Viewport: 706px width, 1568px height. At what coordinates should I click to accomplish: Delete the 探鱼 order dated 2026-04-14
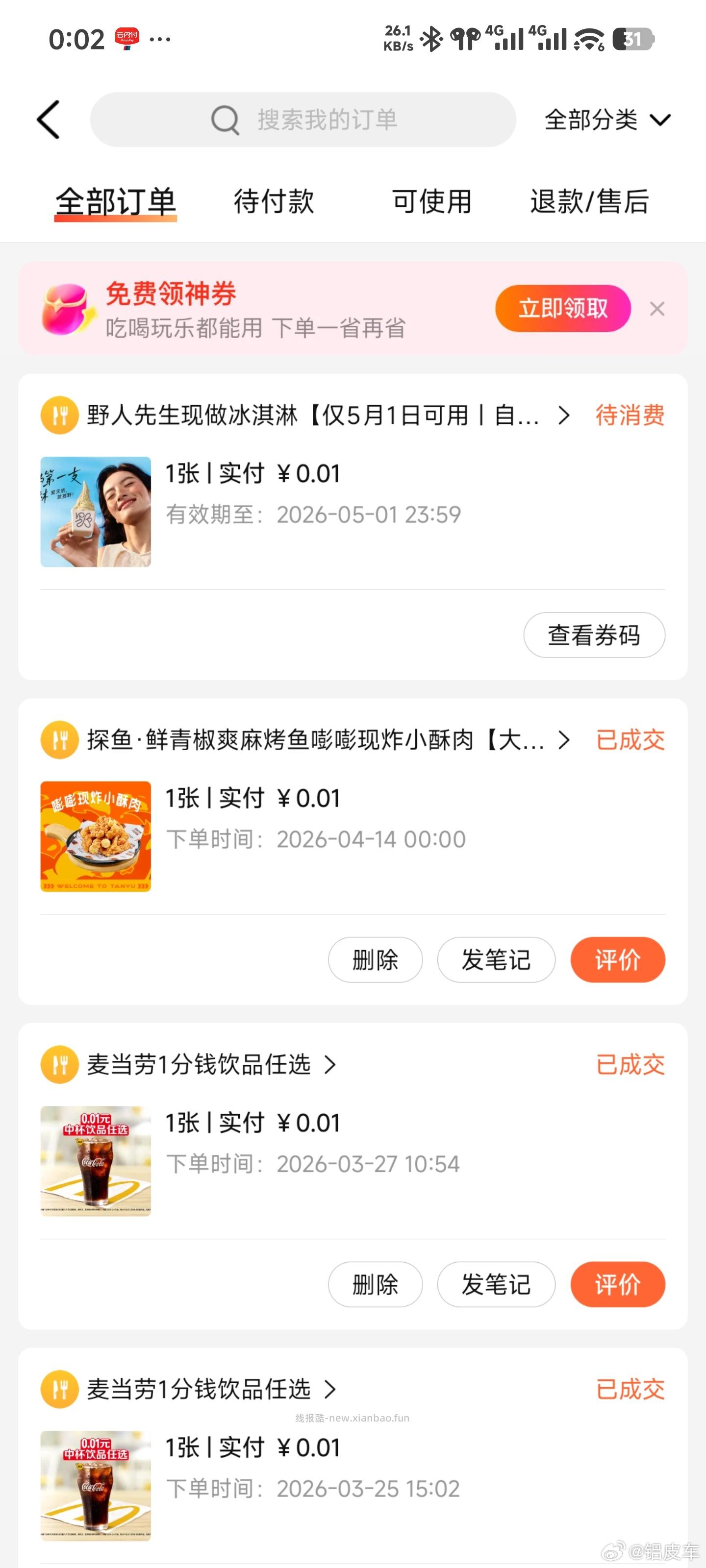tap(375, 960)
